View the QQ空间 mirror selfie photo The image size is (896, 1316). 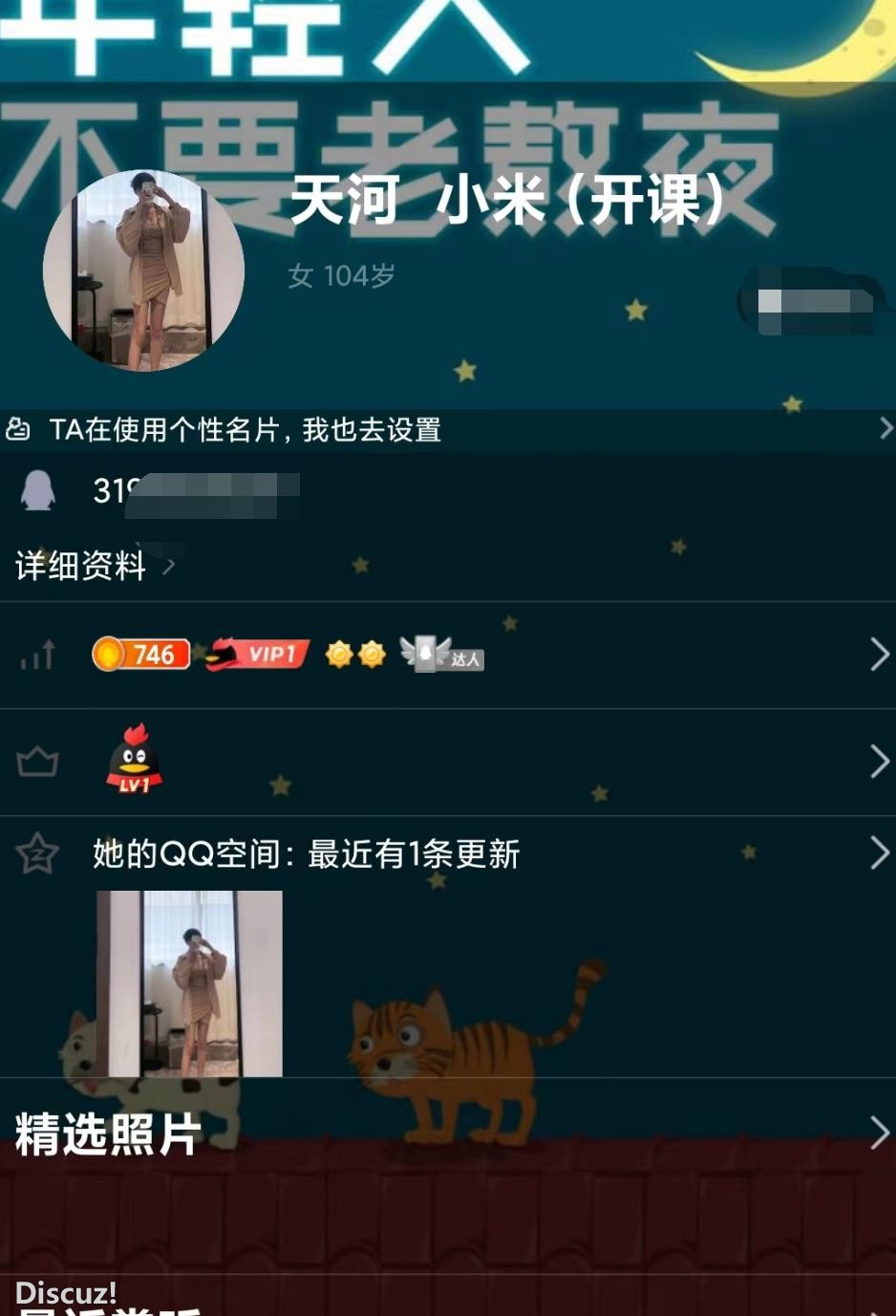point(189,983)
